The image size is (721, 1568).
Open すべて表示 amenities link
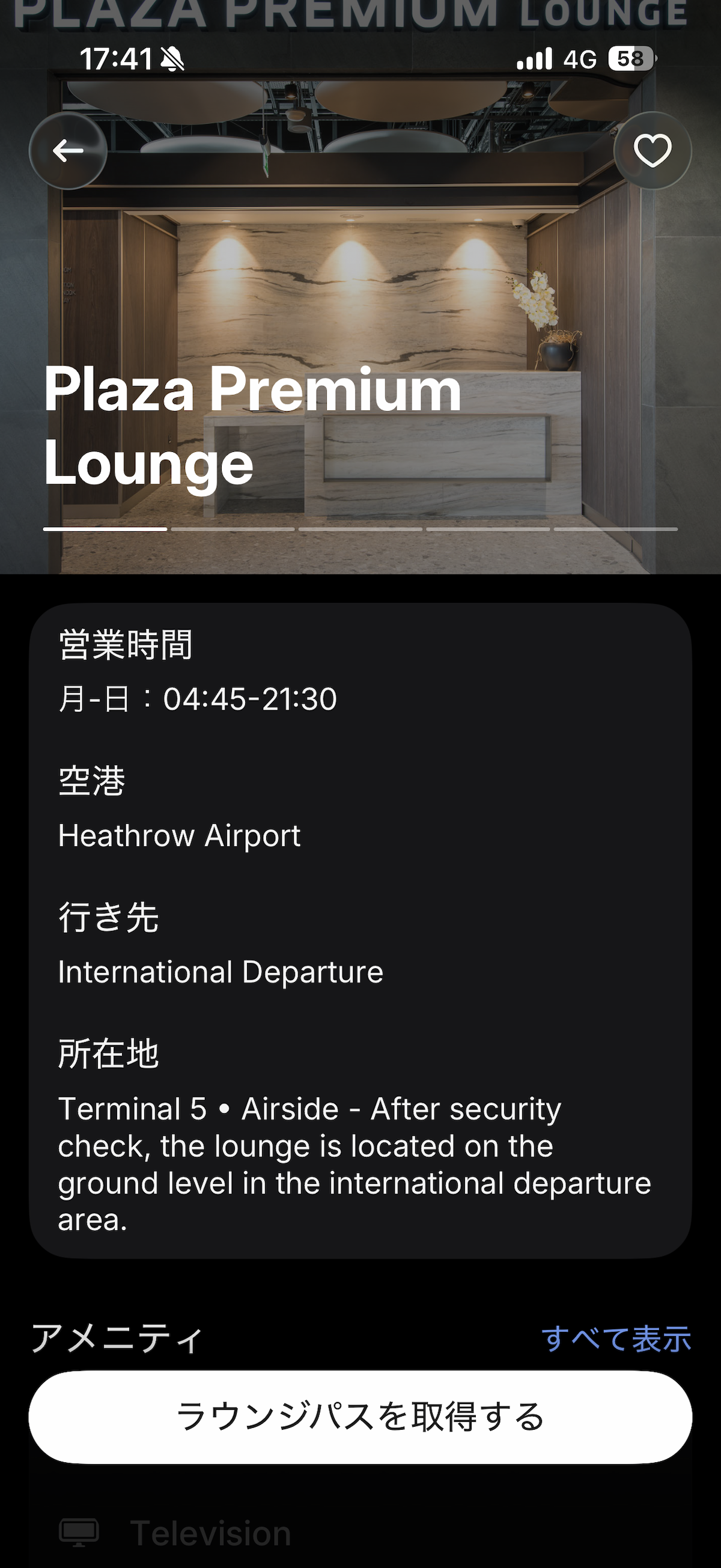616,1338
